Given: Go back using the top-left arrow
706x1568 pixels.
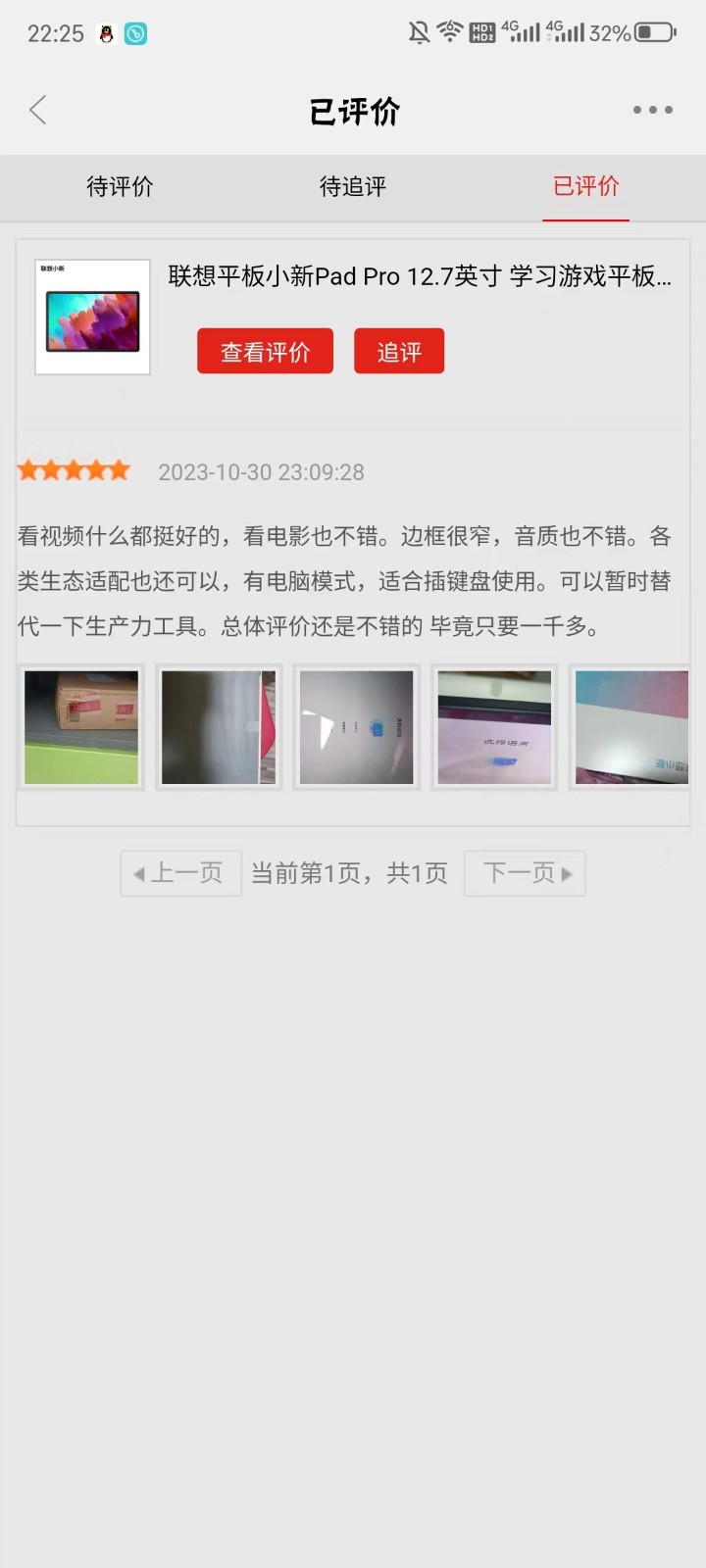Looking at the screenshot, I should tap(38, 110).
